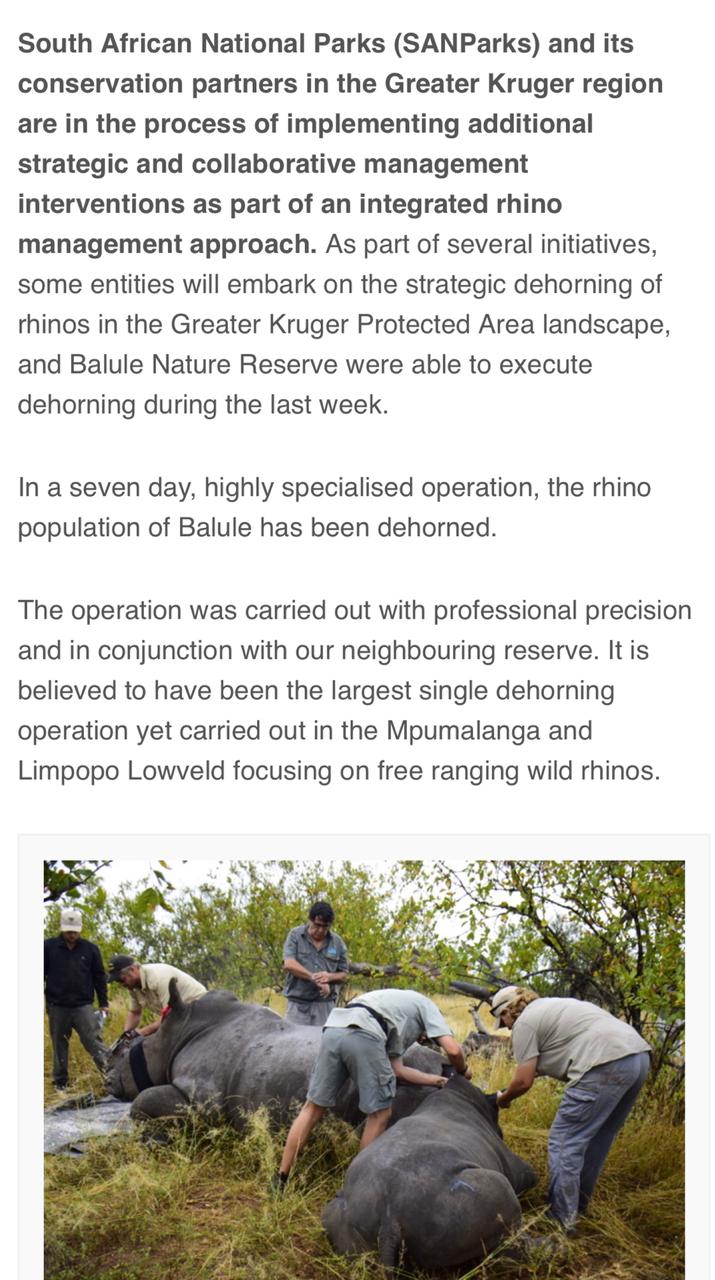Viewport: 715px width, 1280px height.
Task: Open the rhino dehorning photo
Action: 364,1069
